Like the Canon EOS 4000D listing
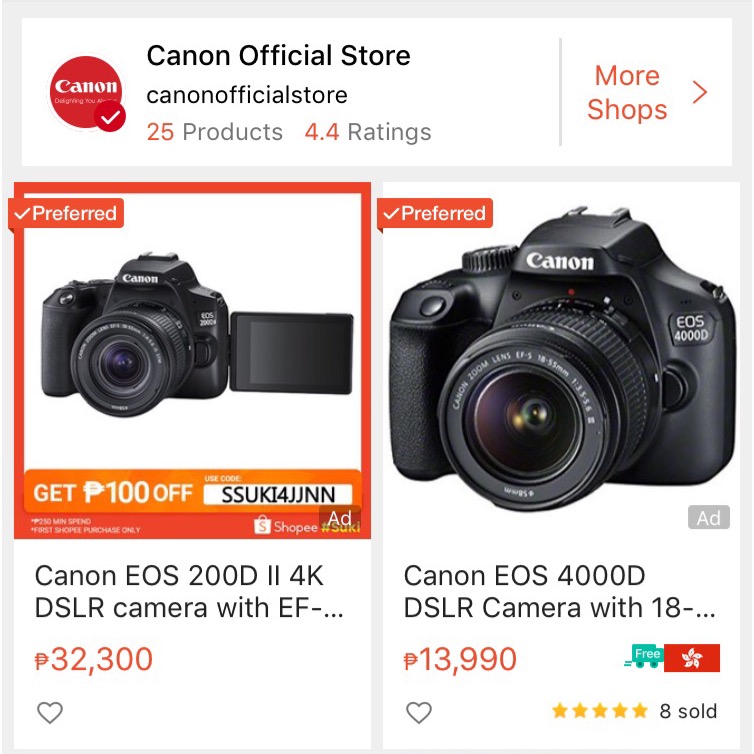The image size is (754, 754). coord(419,712)
